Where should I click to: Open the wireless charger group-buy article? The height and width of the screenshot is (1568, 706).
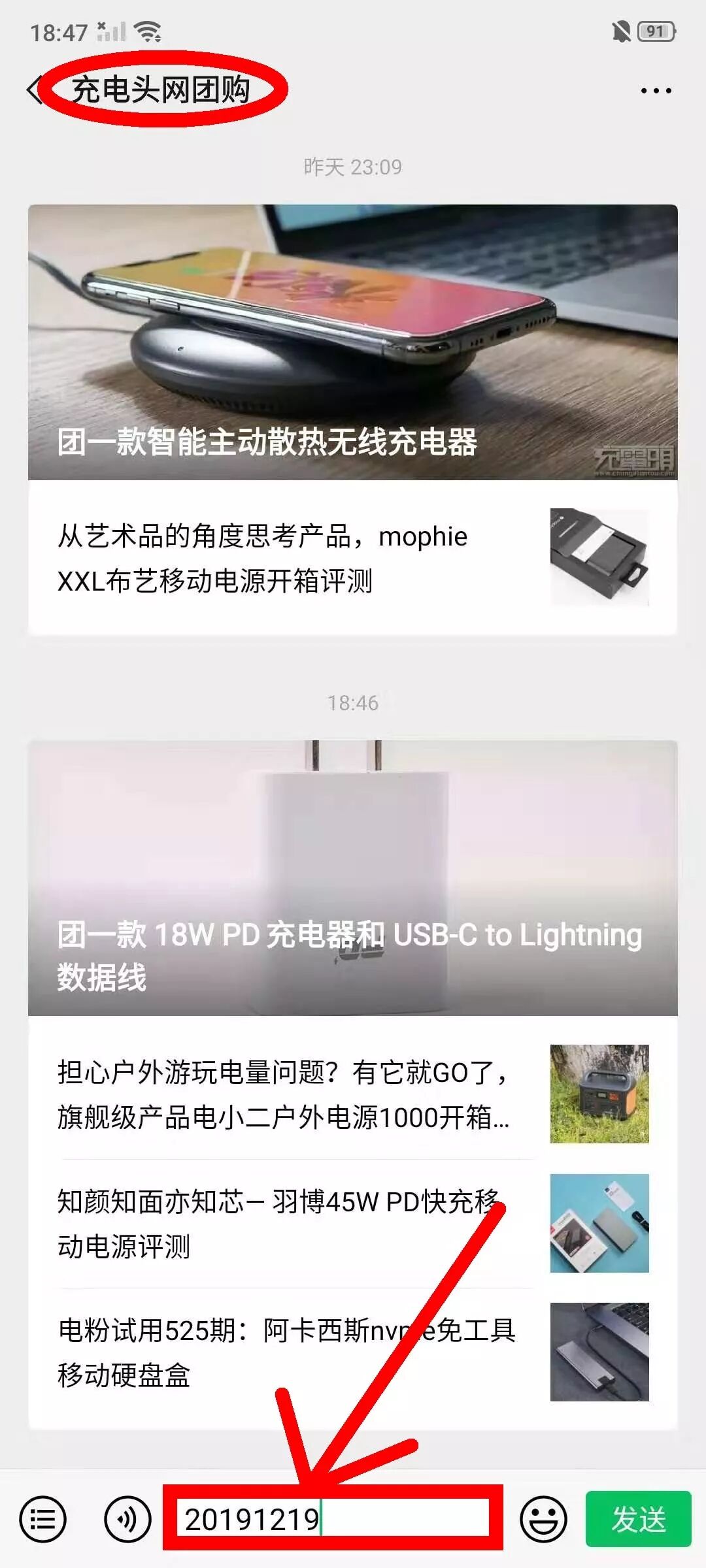click(352, 342)
